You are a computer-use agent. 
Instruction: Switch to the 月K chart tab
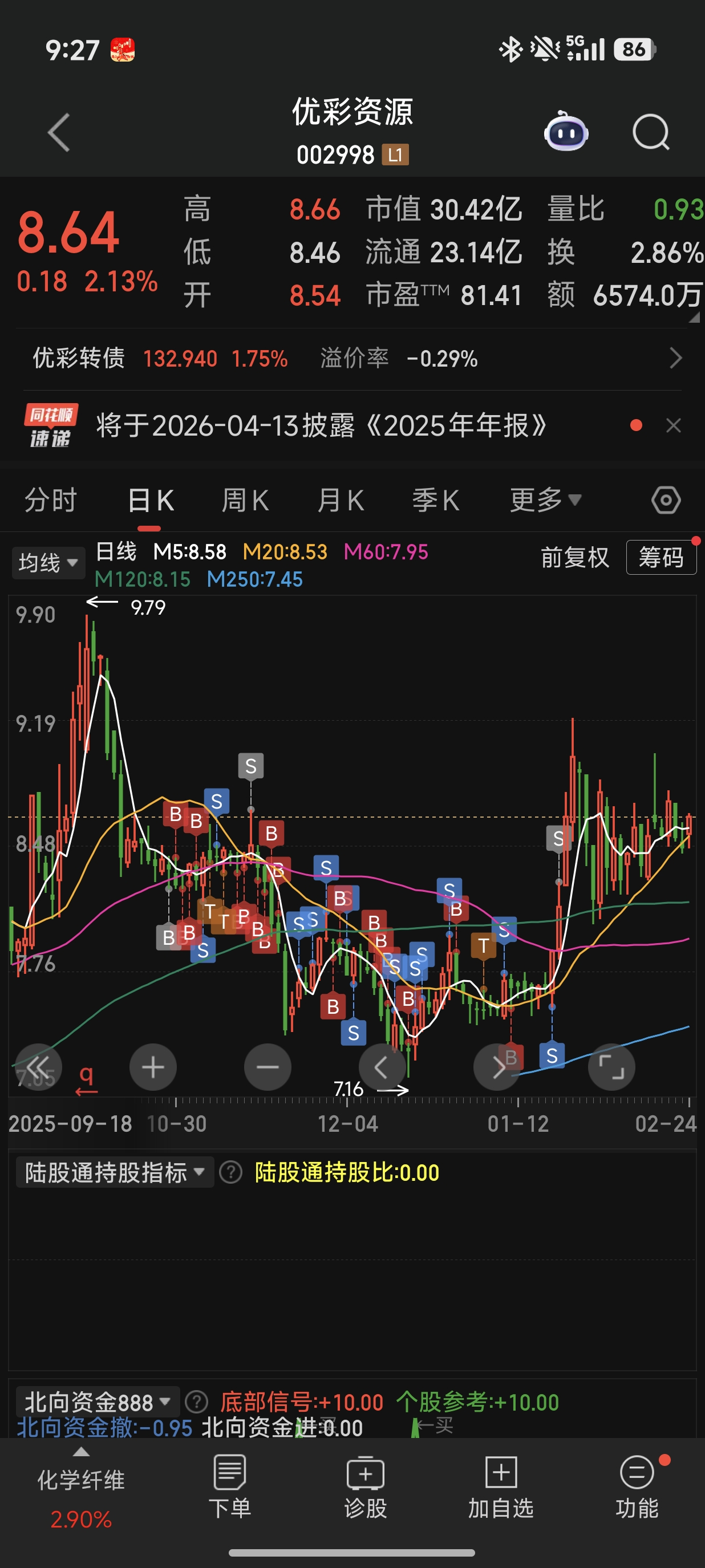coord(341,501)
